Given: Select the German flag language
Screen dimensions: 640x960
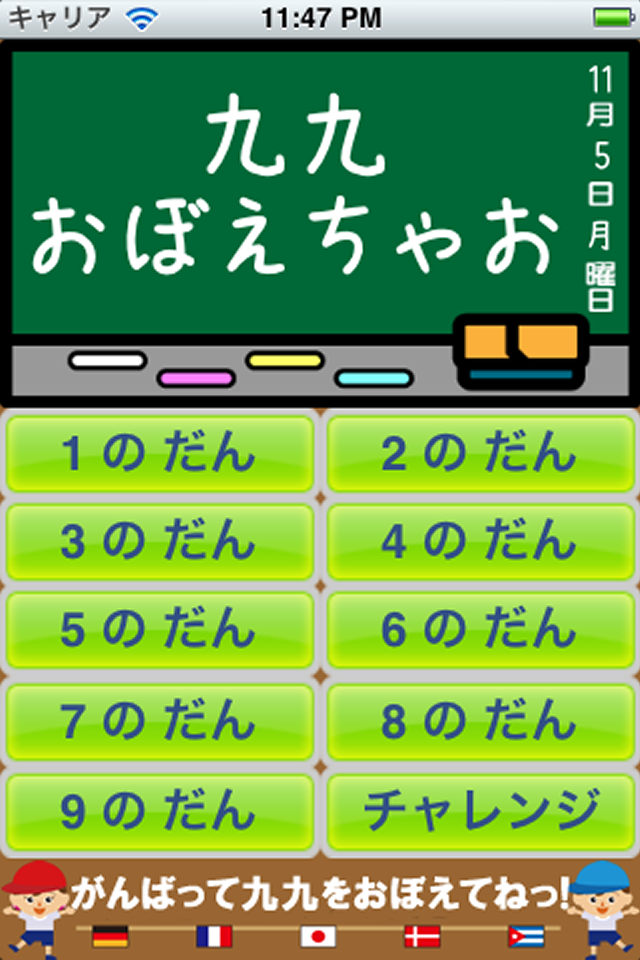Looking at the screenshot, I should click(x=109, y=936).
